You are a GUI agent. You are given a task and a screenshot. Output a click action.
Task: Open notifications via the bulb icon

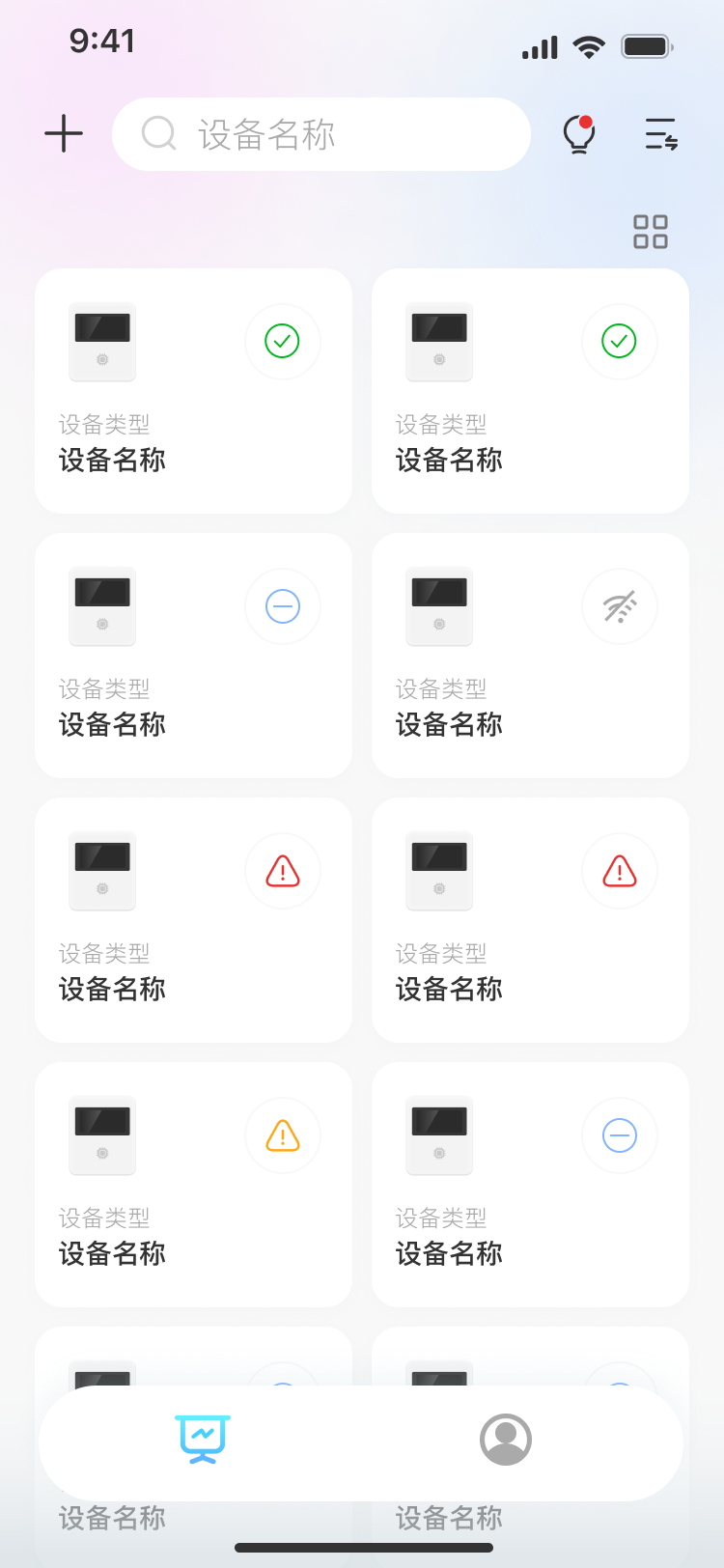click(578, 134)
